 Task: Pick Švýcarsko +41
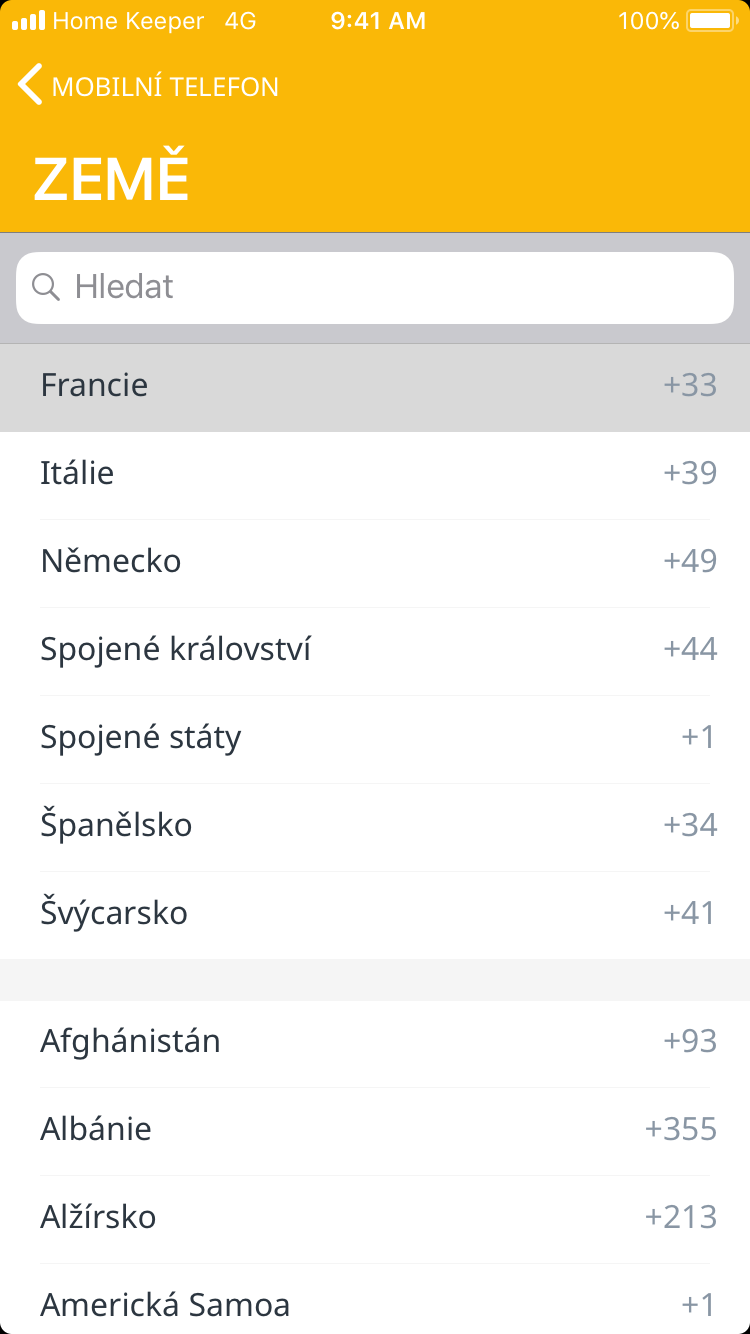coord(375,914)
